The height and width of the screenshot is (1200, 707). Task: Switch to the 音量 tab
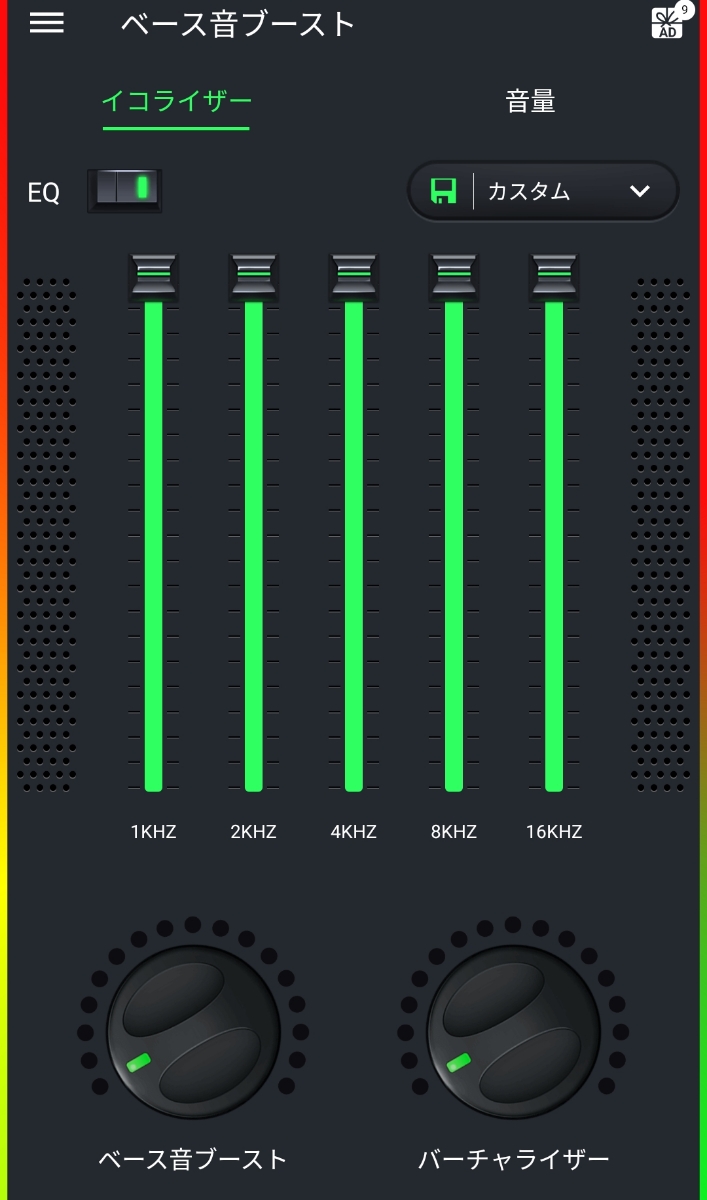[x=530, y=101]
